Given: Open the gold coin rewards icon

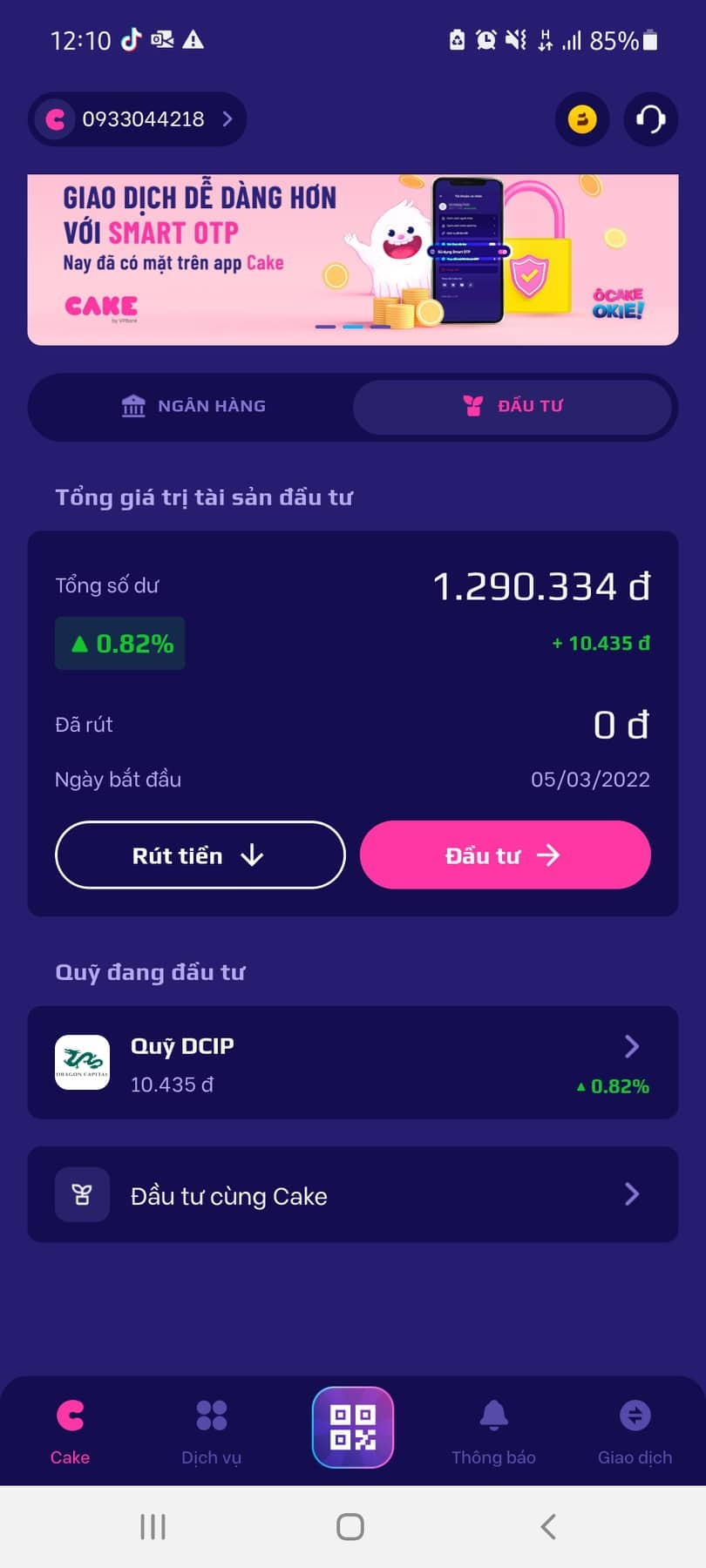Looking at the screenshot, I should (x=582, y=118).
